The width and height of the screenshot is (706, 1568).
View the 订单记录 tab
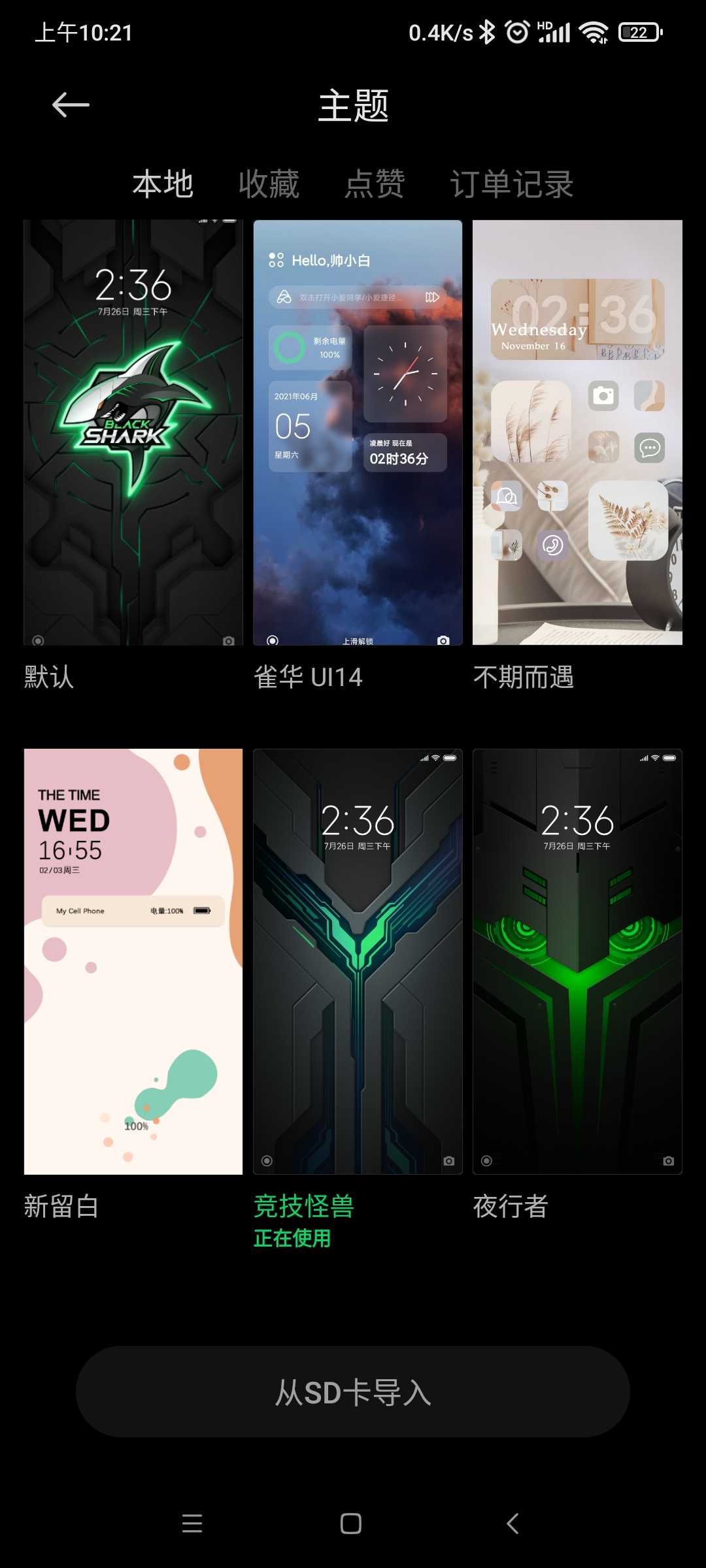click(511, 184)
